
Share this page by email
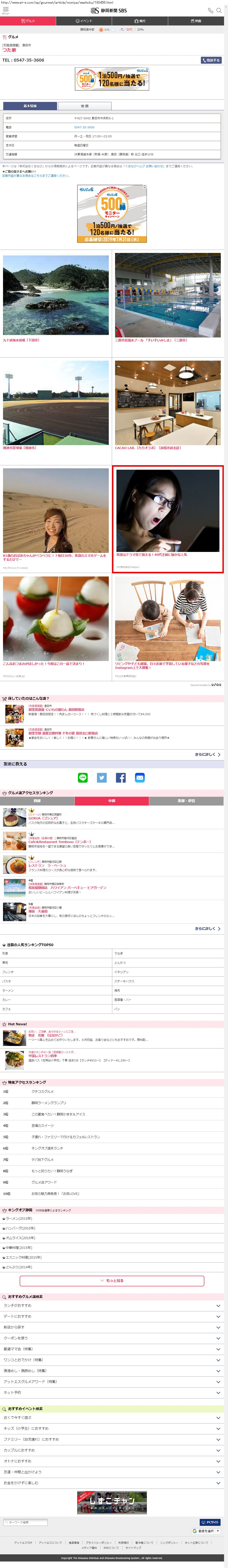pyautogui.click(x=140, y=777)
